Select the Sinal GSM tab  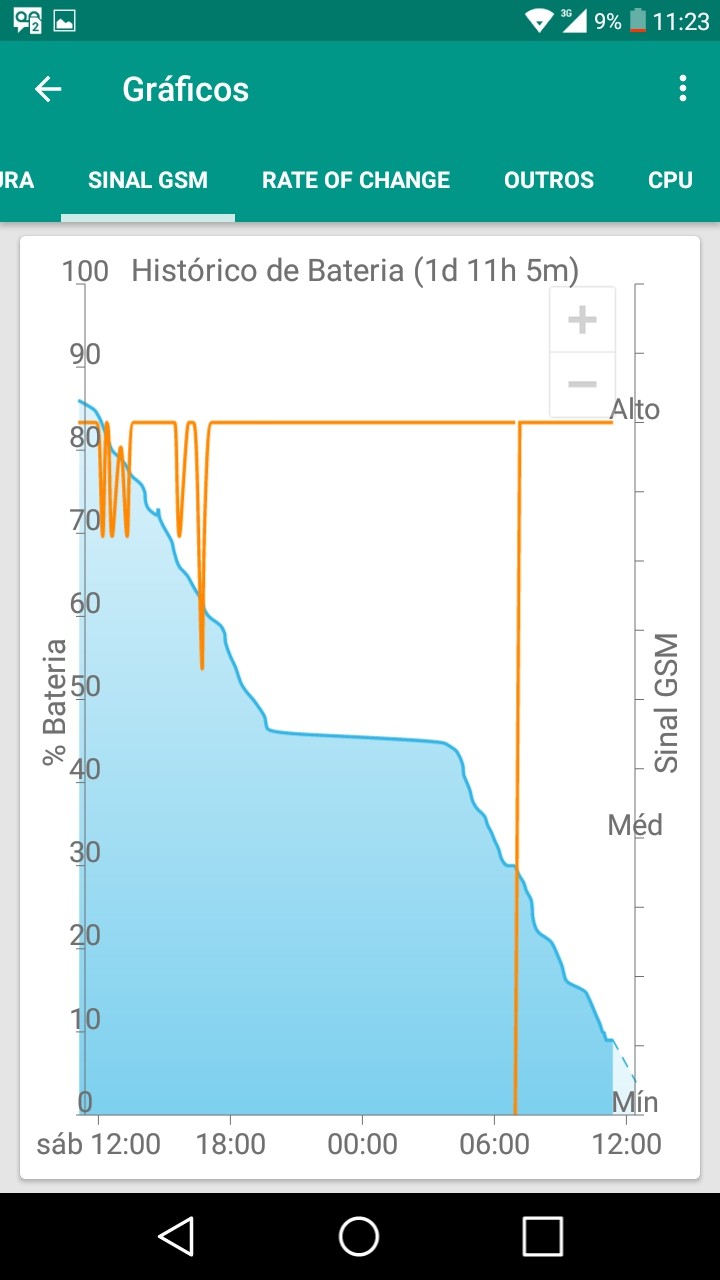(148, 180)
